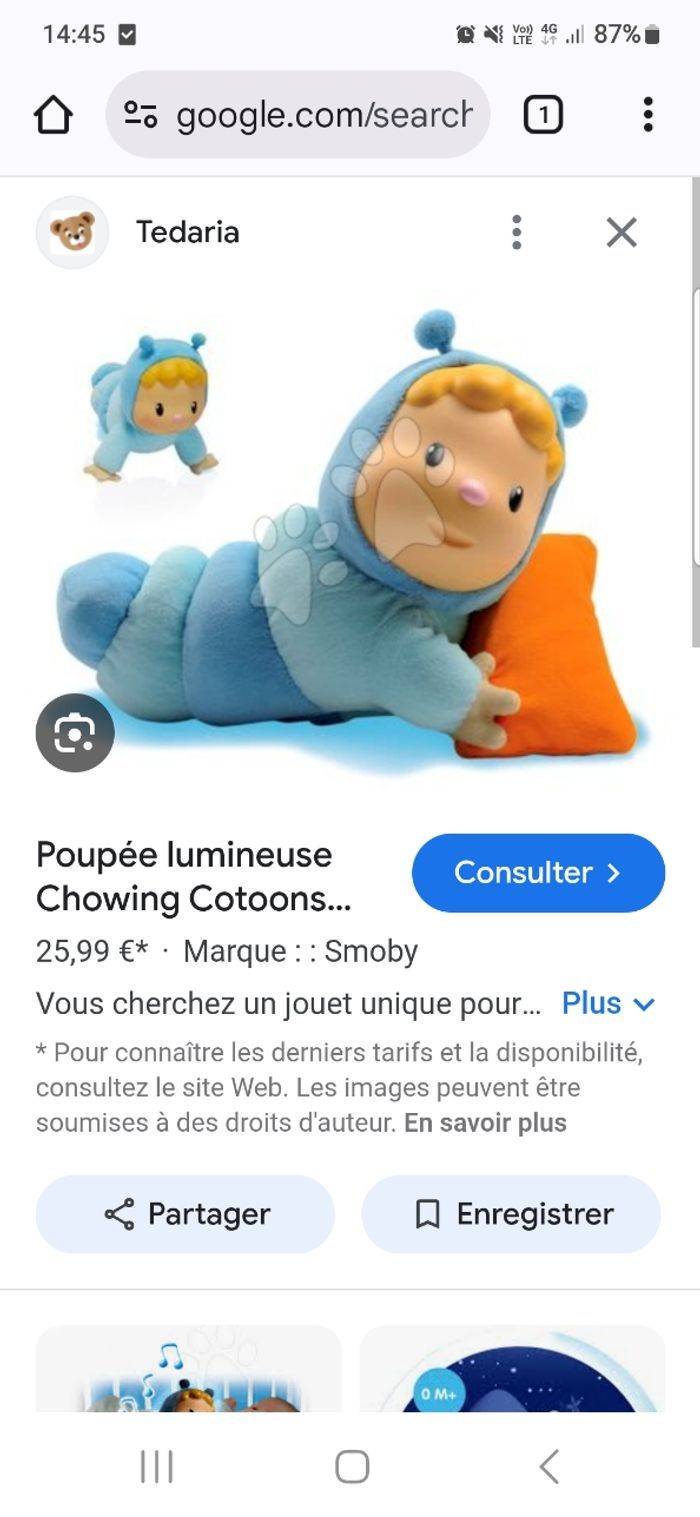The width and height of the screenshot is (700, 1517).
Task: Open Tedaria result options menu
Action: tap(516, 232)
